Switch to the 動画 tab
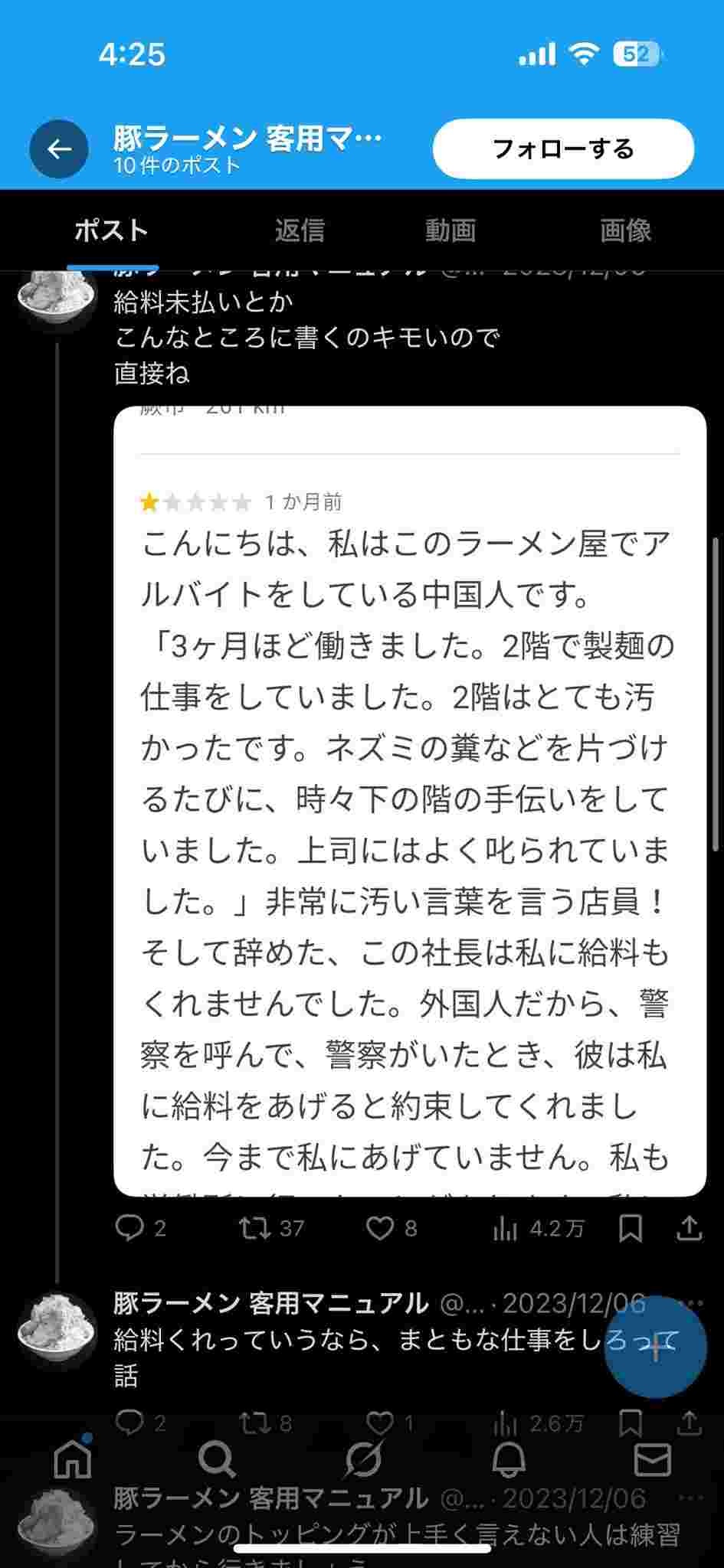The height and width of the screenshot is (1568, 724). 450,230
